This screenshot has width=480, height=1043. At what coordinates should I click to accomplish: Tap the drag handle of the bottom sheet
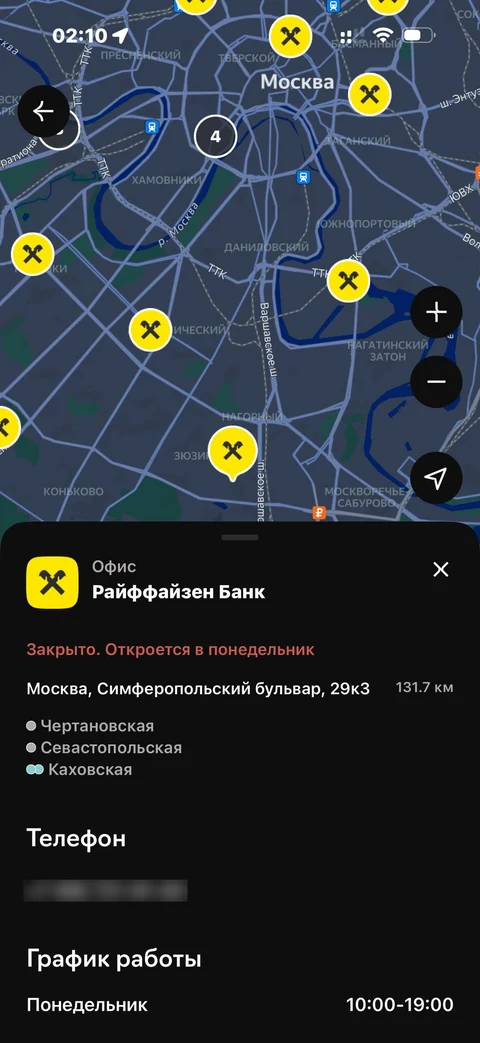(x=240, y=537)
